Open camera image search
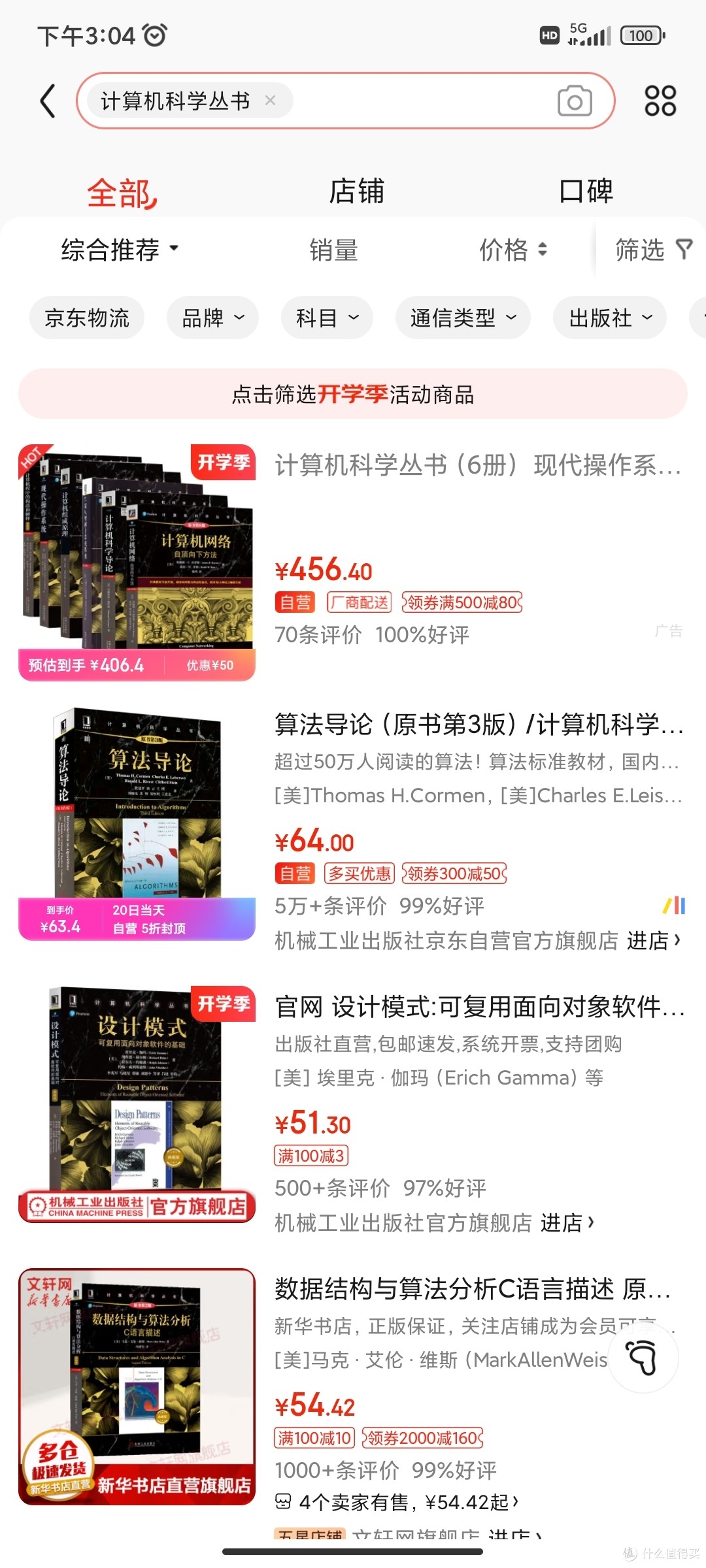This screenshot has height=1568, width=706. pyautogui.click(x=575, y=101)
